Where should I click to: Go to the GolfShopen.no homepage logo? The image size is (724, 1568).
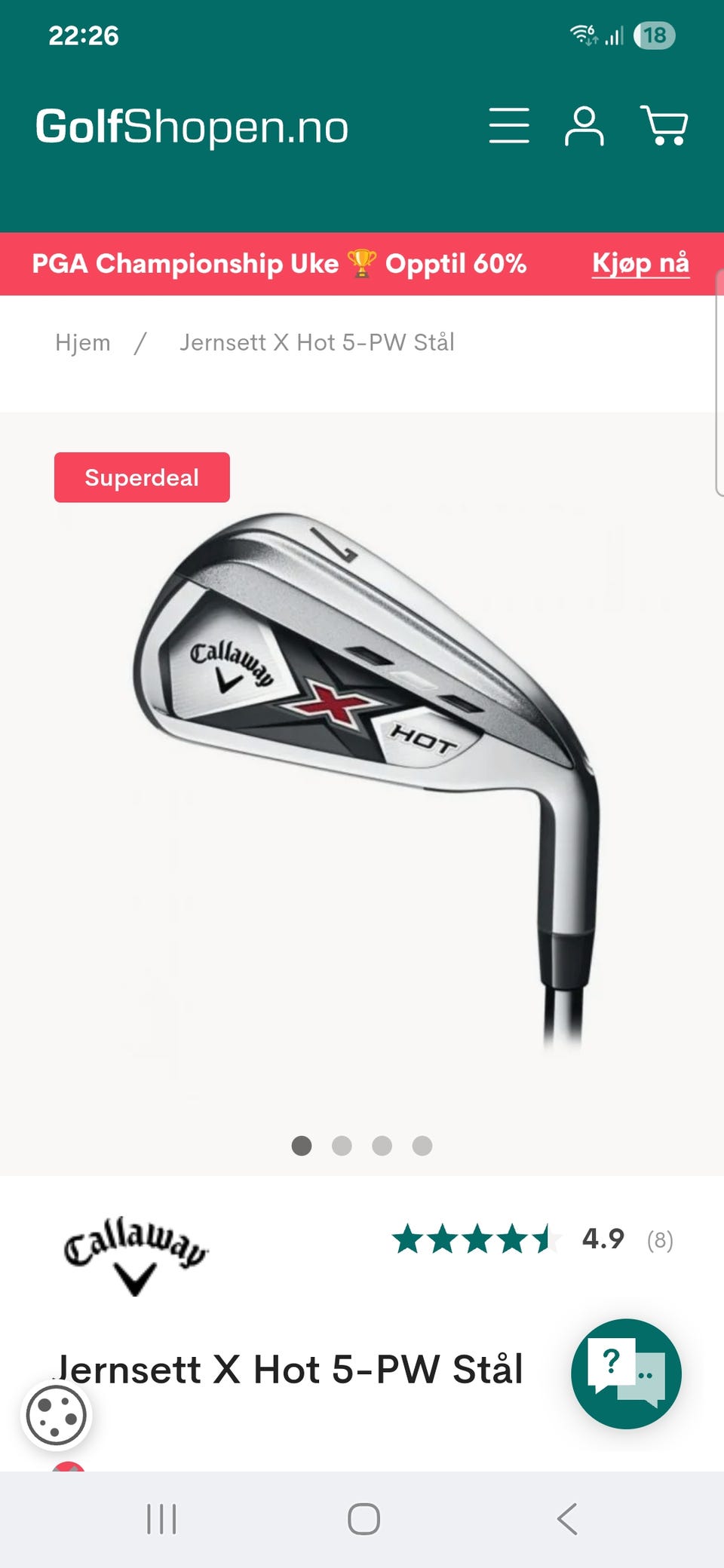(192, 127)
